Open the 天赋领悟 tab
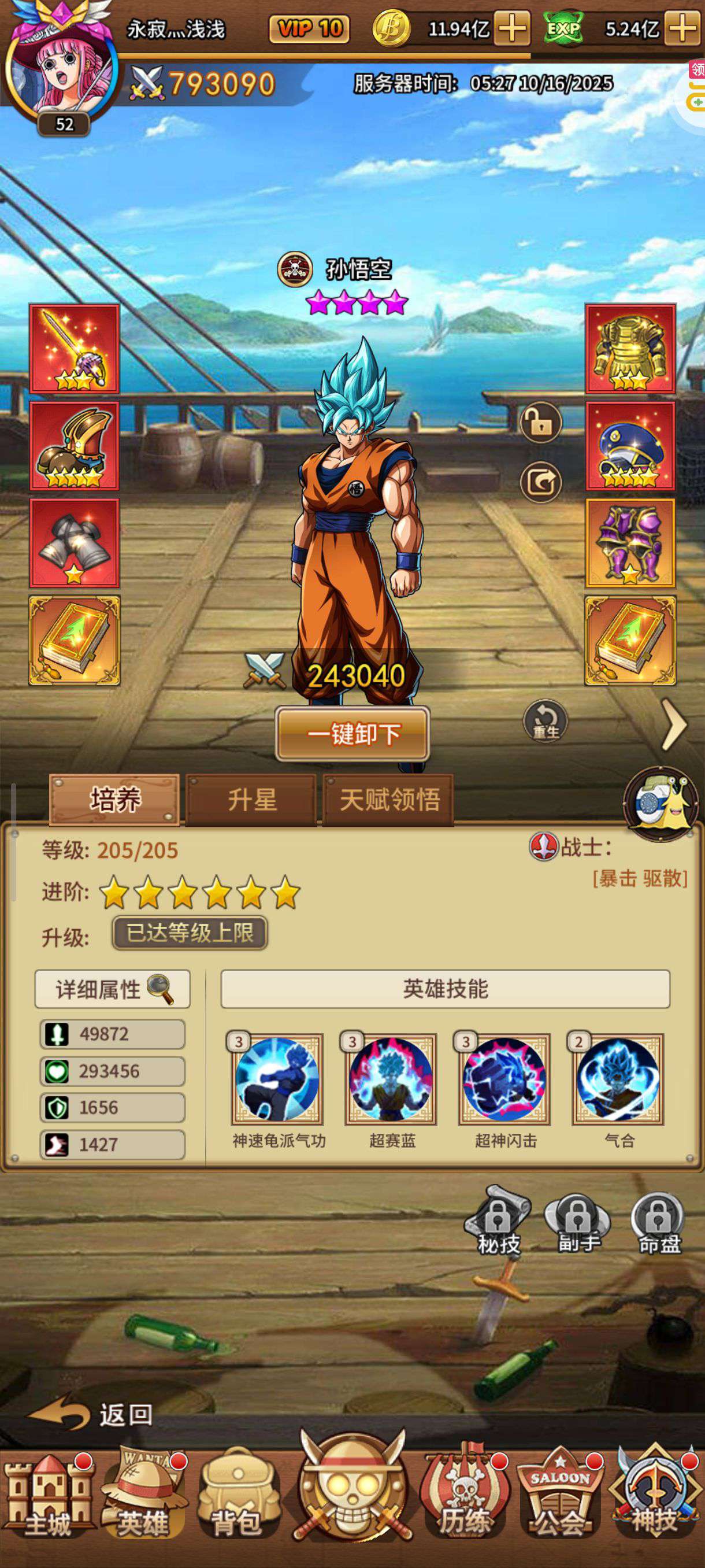Viewport: 705px width, 1568px height. point(389,800)
